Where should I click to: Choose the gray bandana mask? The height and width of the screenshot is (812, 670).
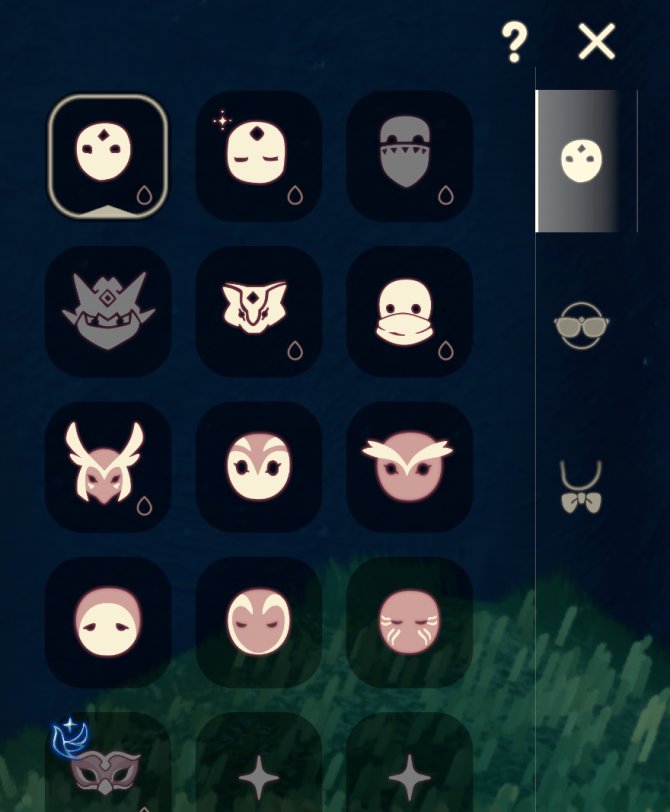pos(409,156)
